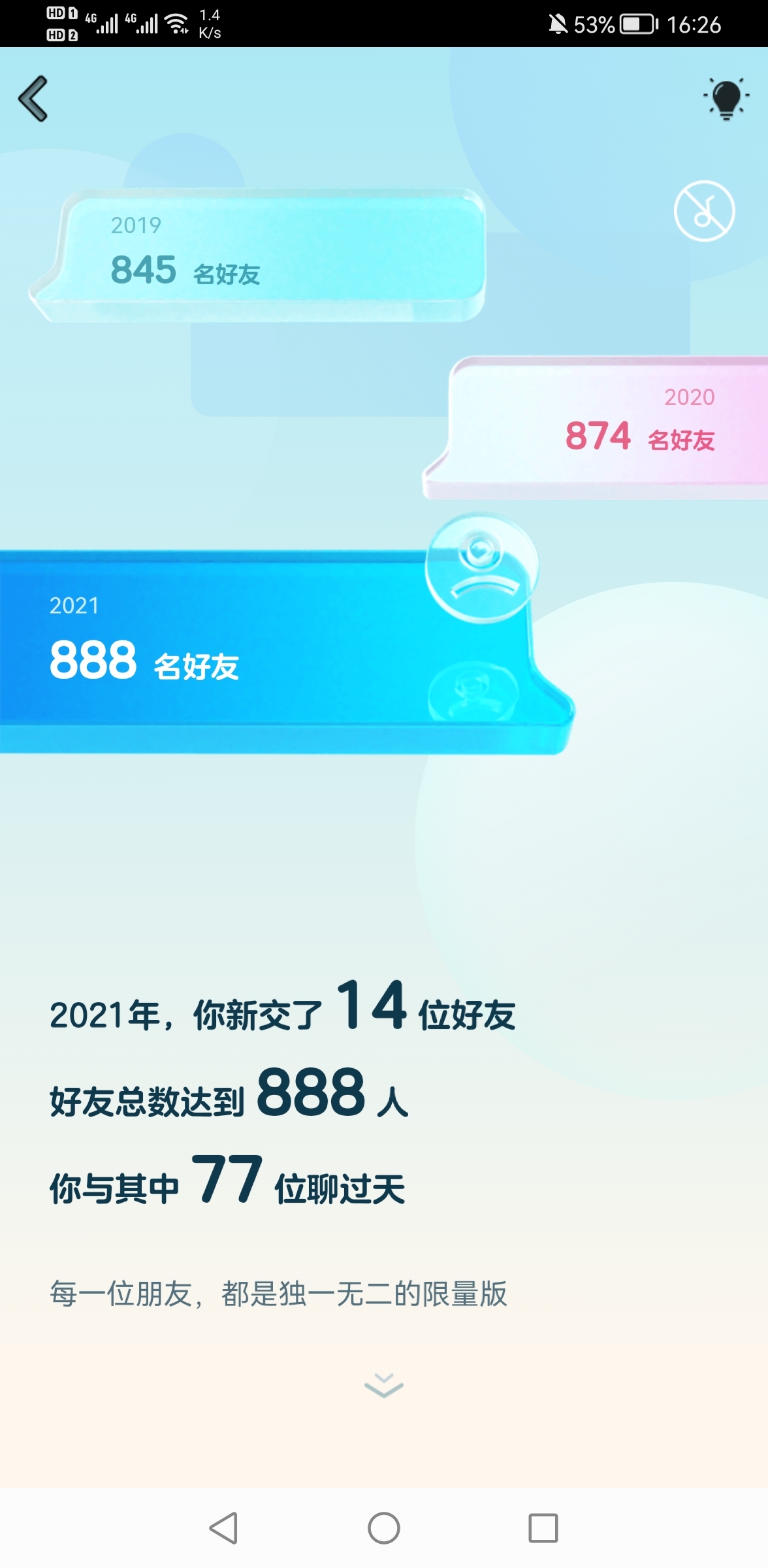
Task: Go back using the top-left arrow
Action: click(33, 99)
